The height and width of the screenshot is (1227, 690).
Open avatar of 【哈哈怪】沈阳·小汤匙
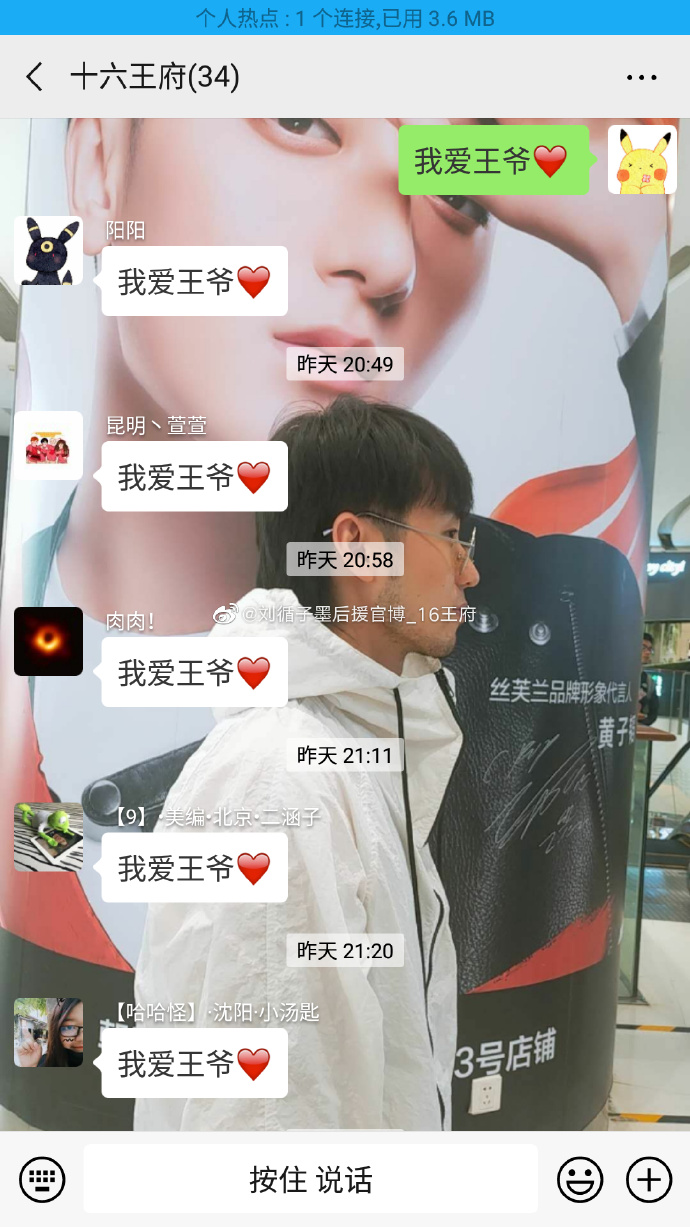click(x=48, y=1032)
